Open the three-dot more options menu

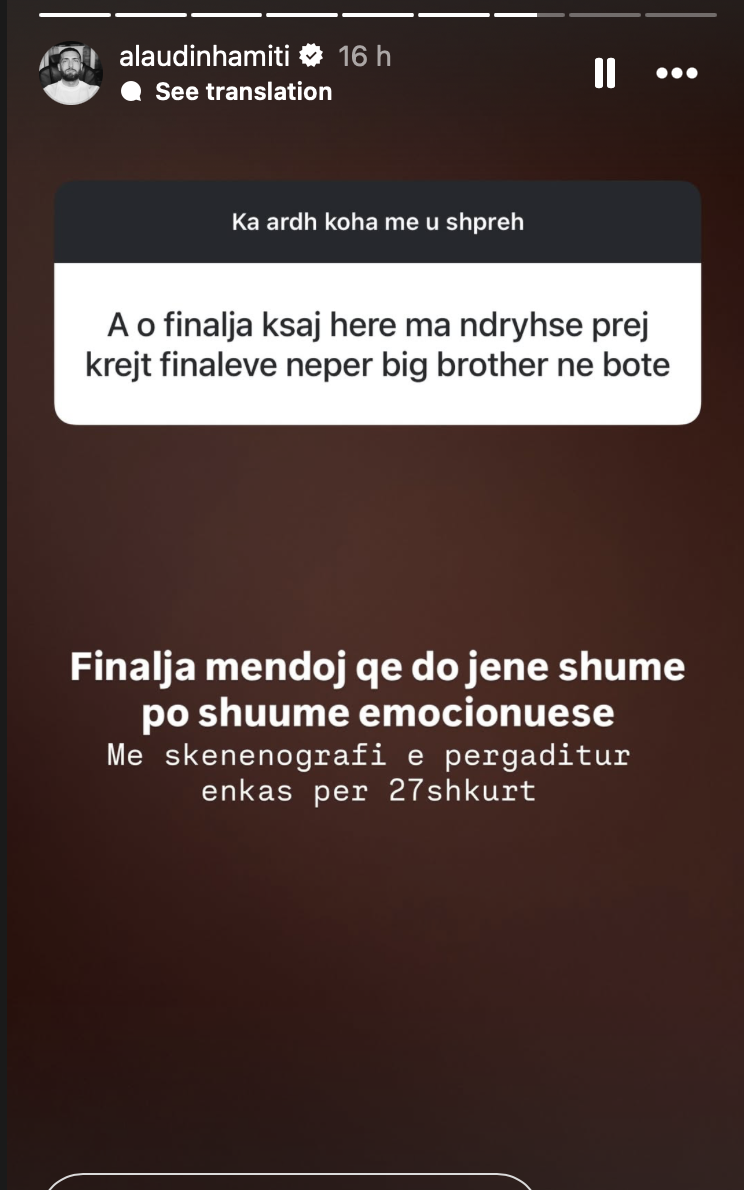point(676,73)
